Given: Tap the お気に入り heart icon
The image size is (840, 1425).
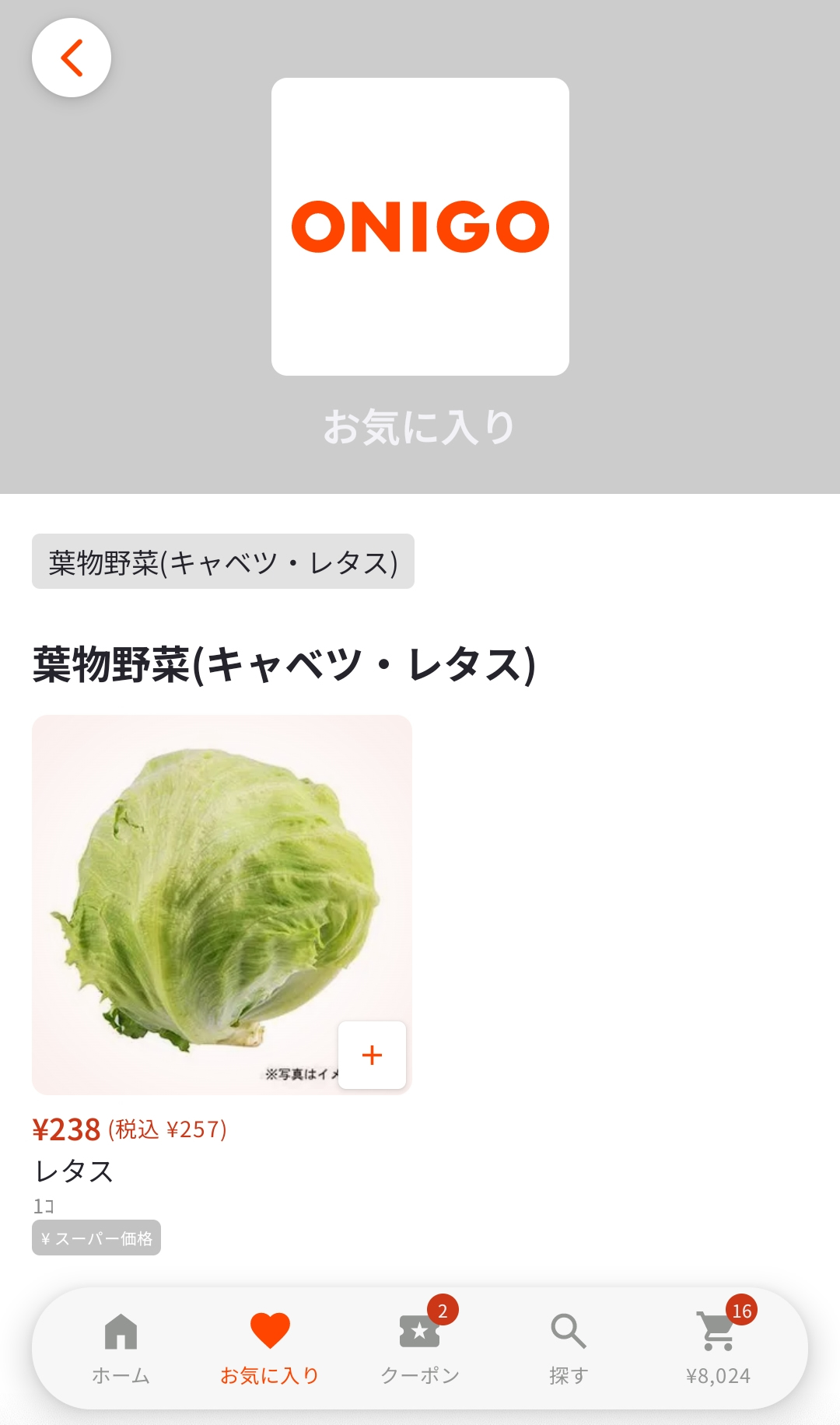Looking at the screenshot, I should pyautogui.click(x=271, y=1326).
